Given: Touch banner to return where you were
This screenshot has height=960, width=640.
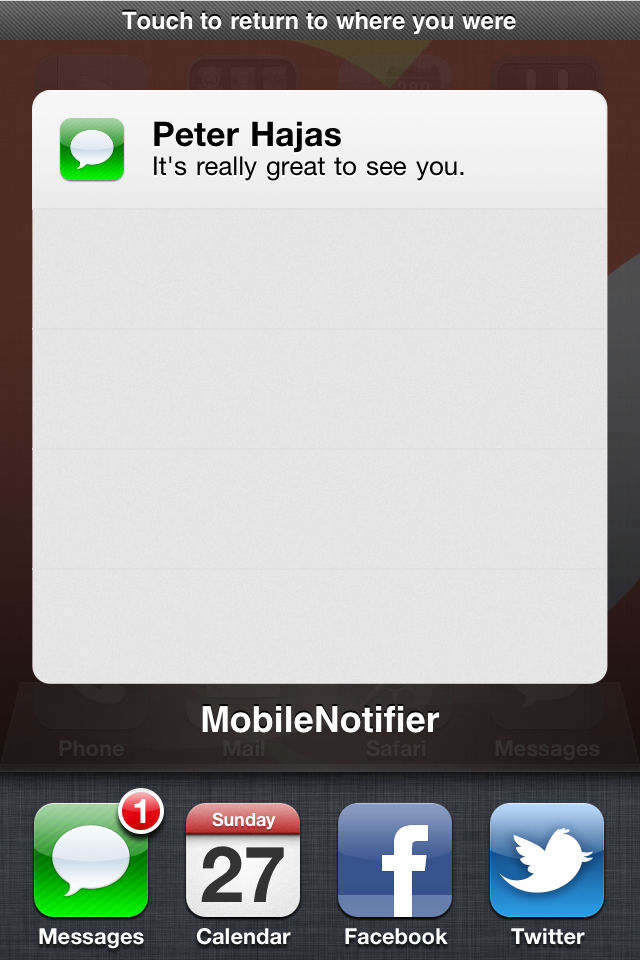Looking at the screenshot, I should pos(320,20).
